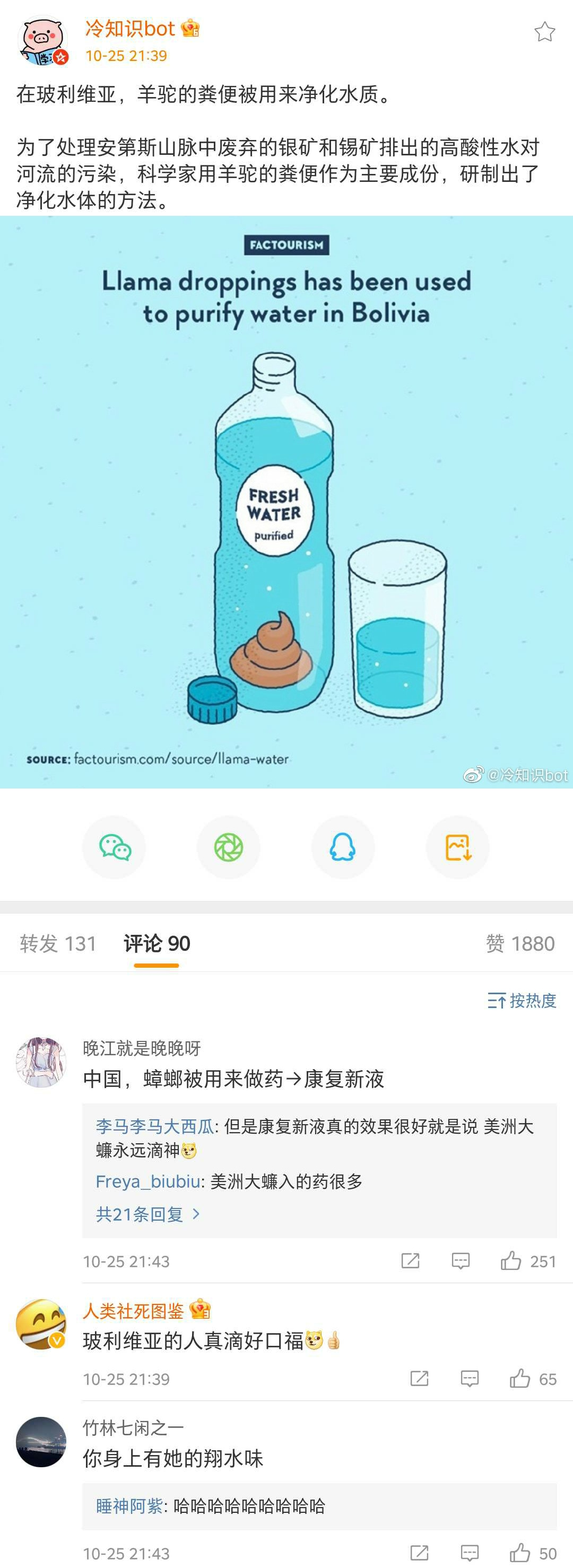This screenshot has height=1568, width=573.
Task: Reply to 晚江就是晚晚呀's comment
Action: click(461, 1260)
